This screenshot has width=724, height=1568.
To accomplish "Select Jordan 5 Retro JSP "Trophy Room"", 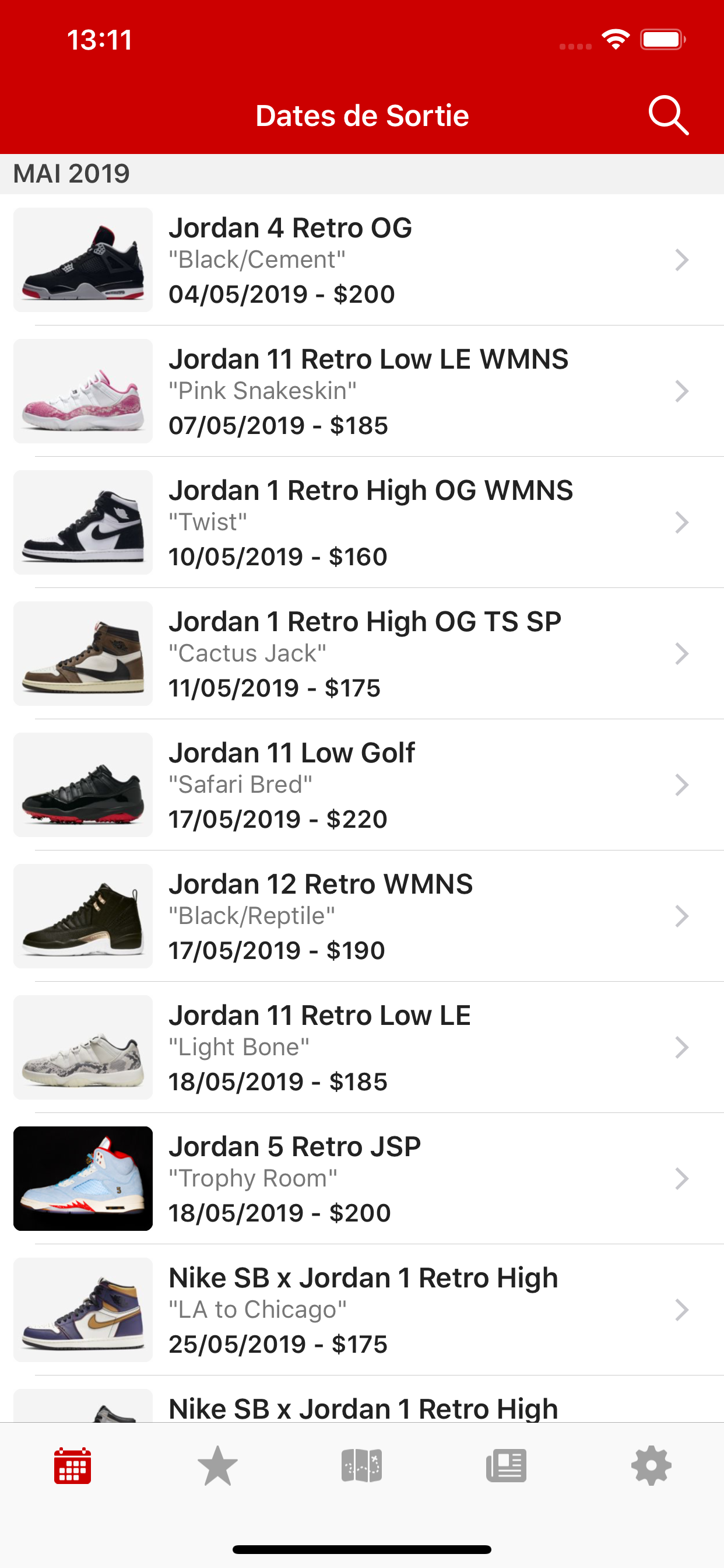I will click(x=362, y=1178).
